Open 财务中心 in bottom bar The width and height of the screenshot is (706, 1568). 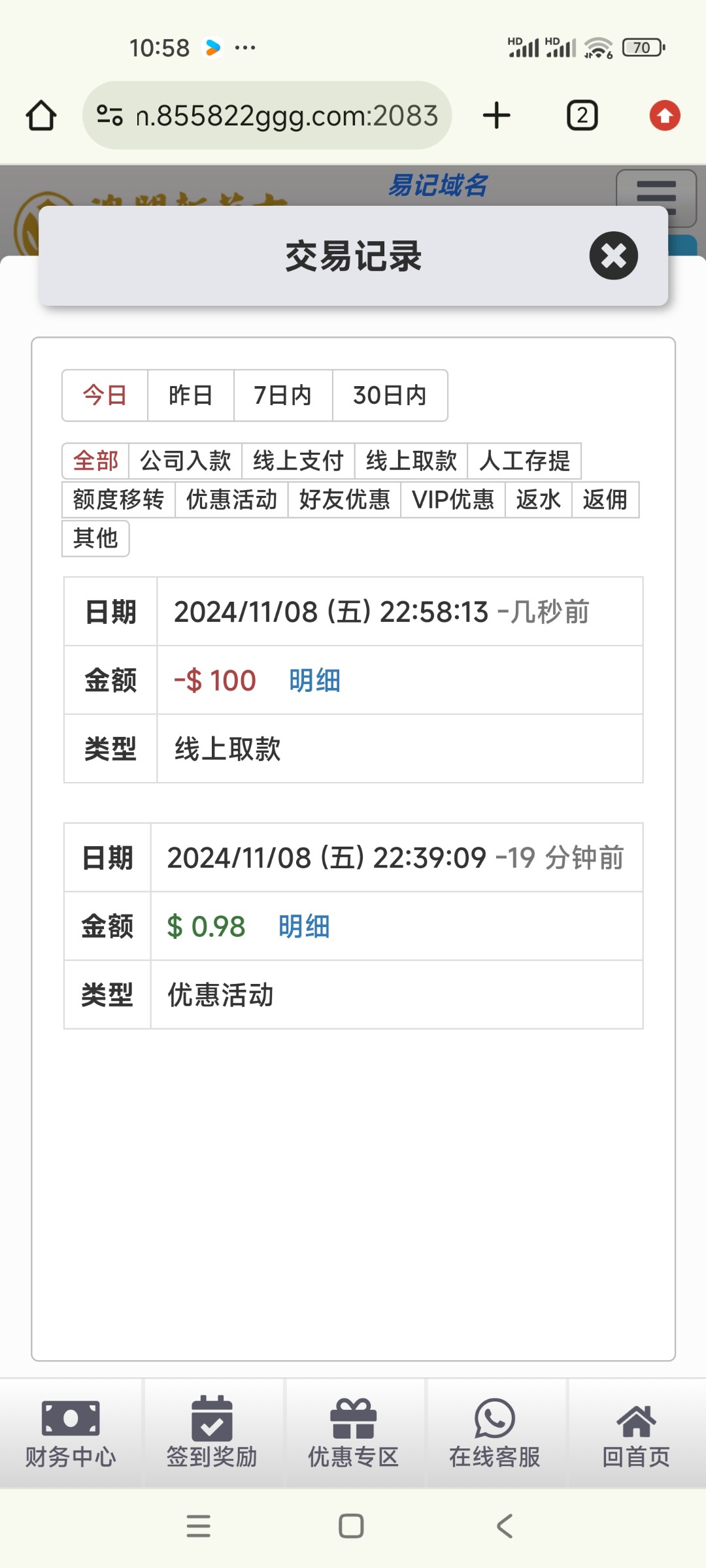[x=71, y=1433]
